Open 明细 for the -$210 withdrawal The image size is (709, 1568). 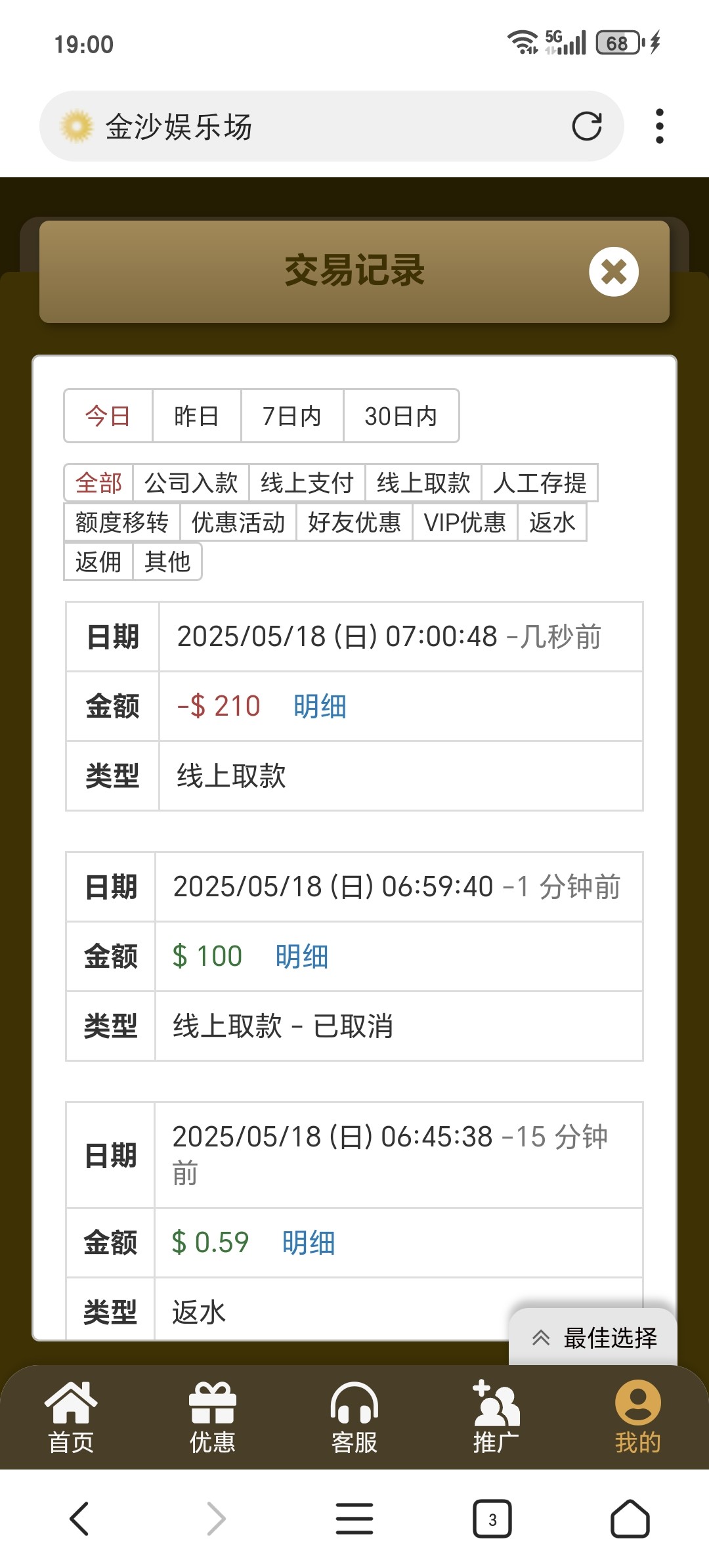tap(320, 707)
